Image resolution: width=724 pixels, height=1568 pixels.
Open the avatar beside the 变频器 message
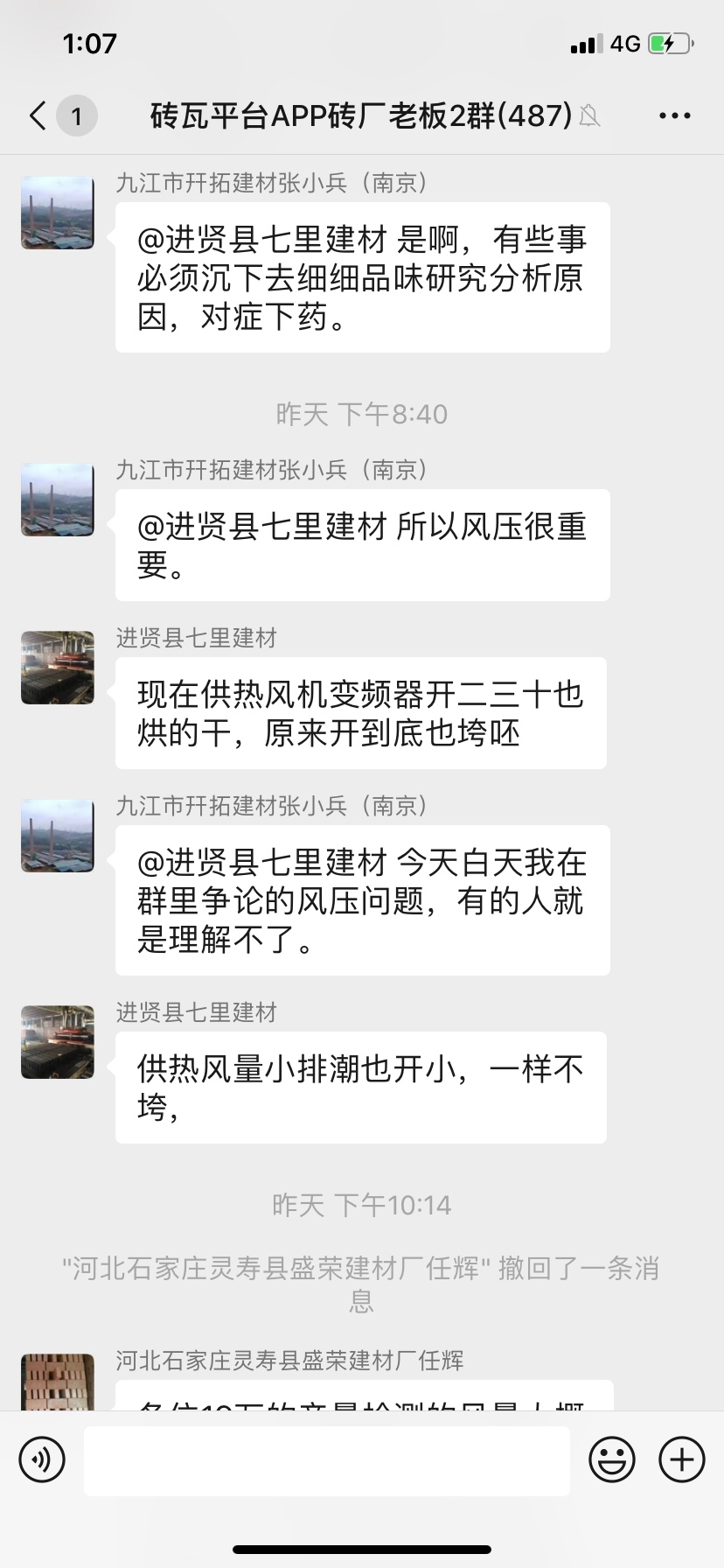coord(58,668)
